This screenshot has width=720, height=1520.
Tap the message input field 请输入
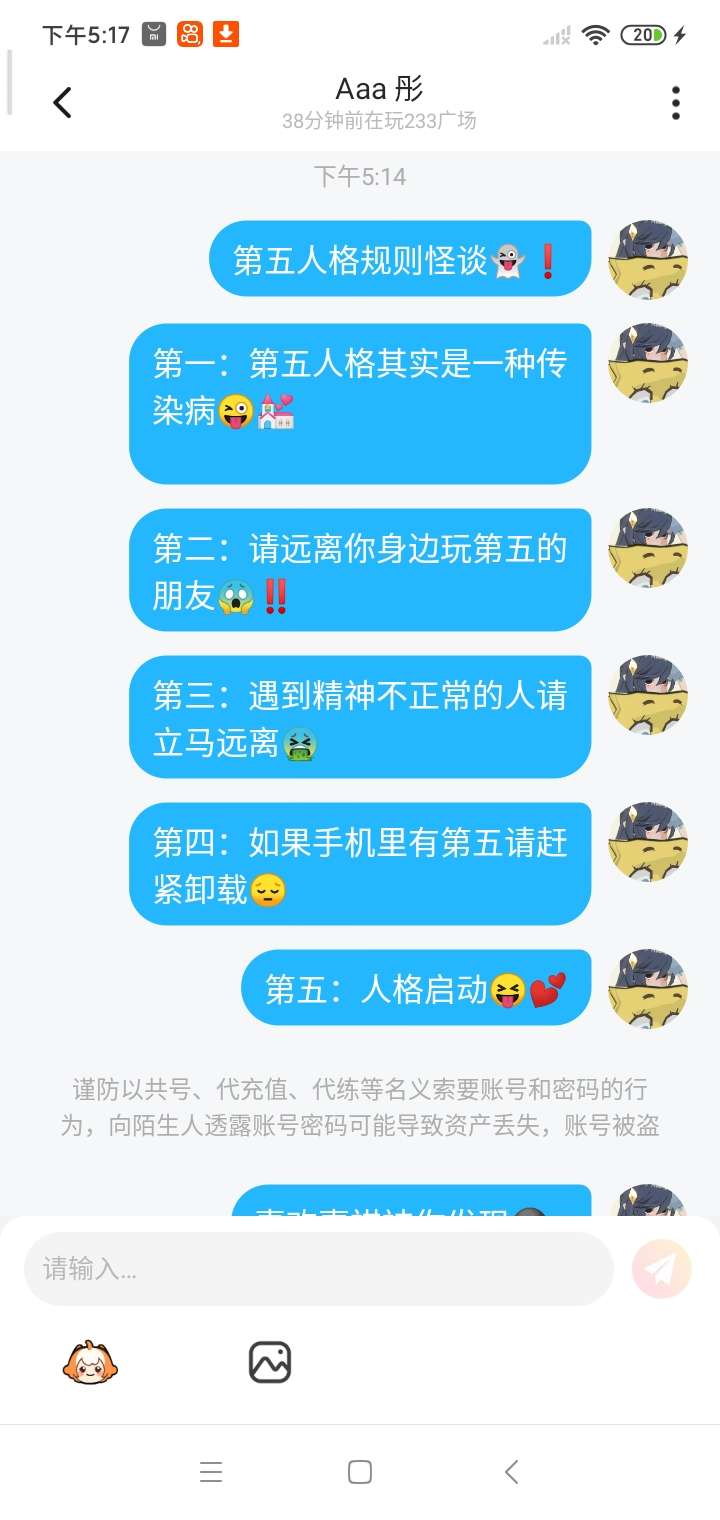pyautogui.click(x=318, y=1268)
